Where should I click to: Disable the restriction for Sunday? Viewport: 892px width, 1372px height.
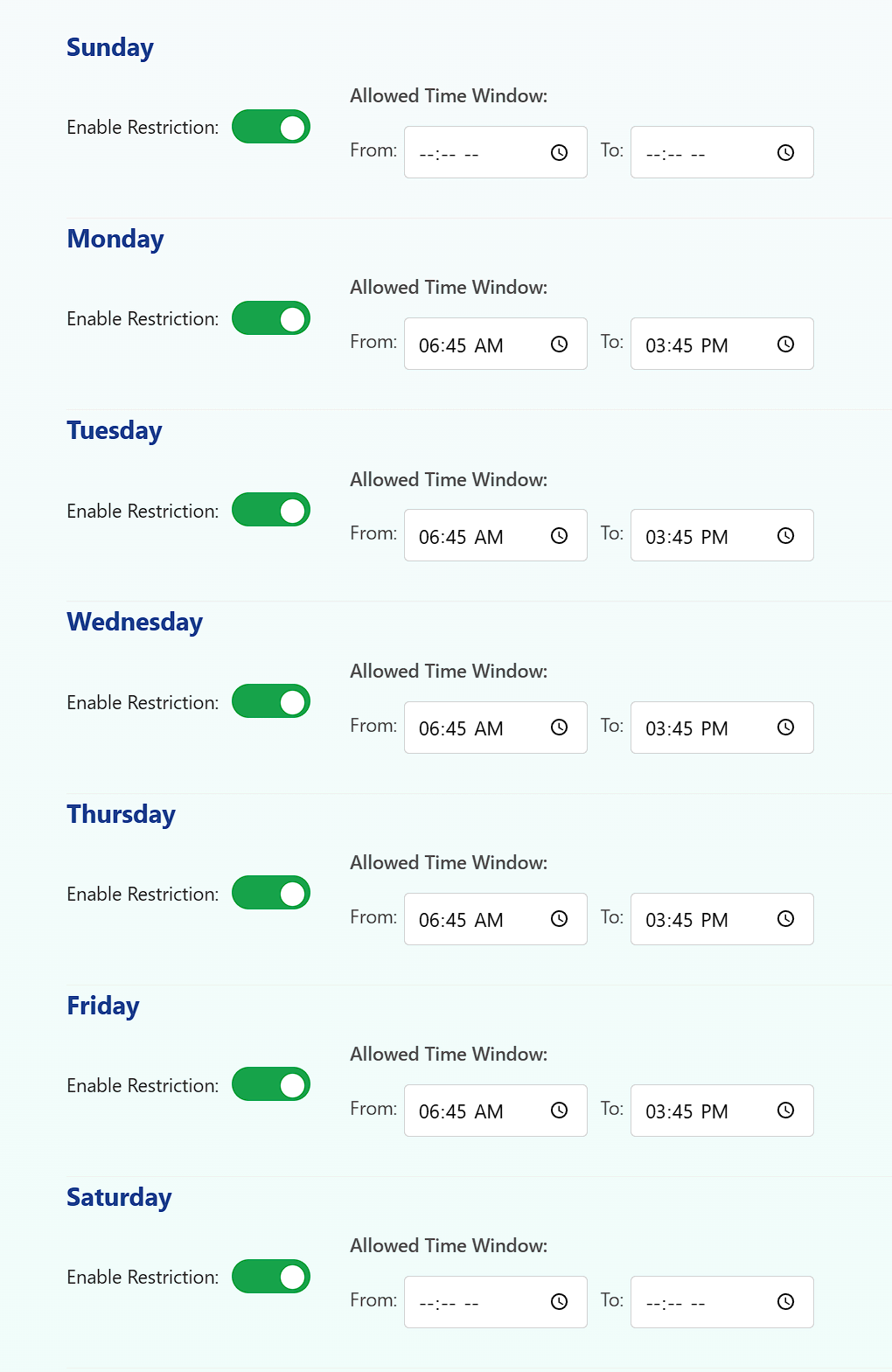[271, 127]
